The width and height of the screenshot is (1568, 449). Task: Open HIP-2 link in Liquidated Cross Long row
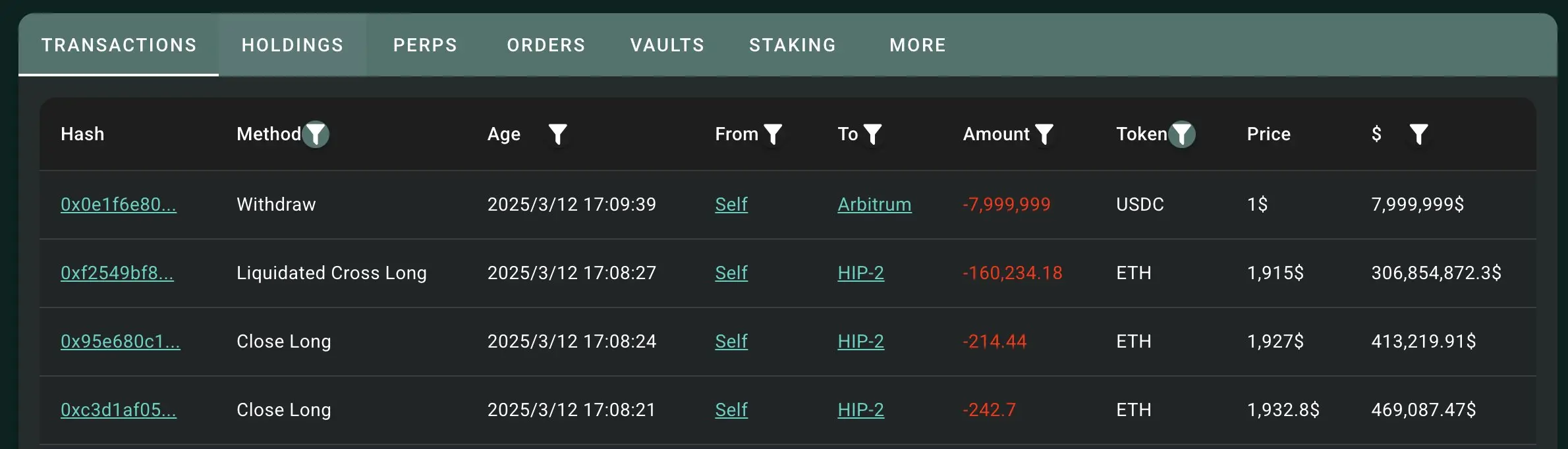[860, 273]
